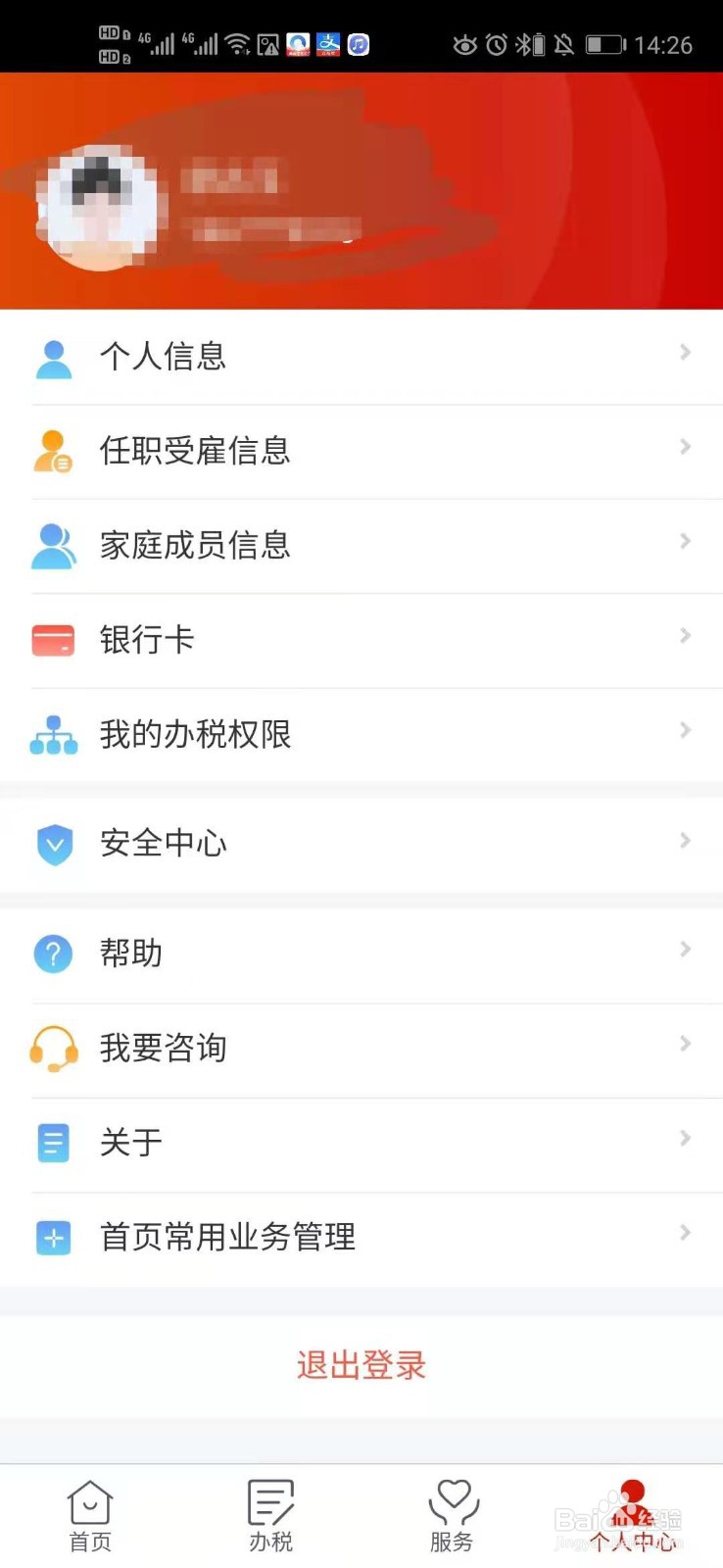723x1568 pixels.
Task: Open 我的办税权限 tax permissions
Action: coord(361,734)
